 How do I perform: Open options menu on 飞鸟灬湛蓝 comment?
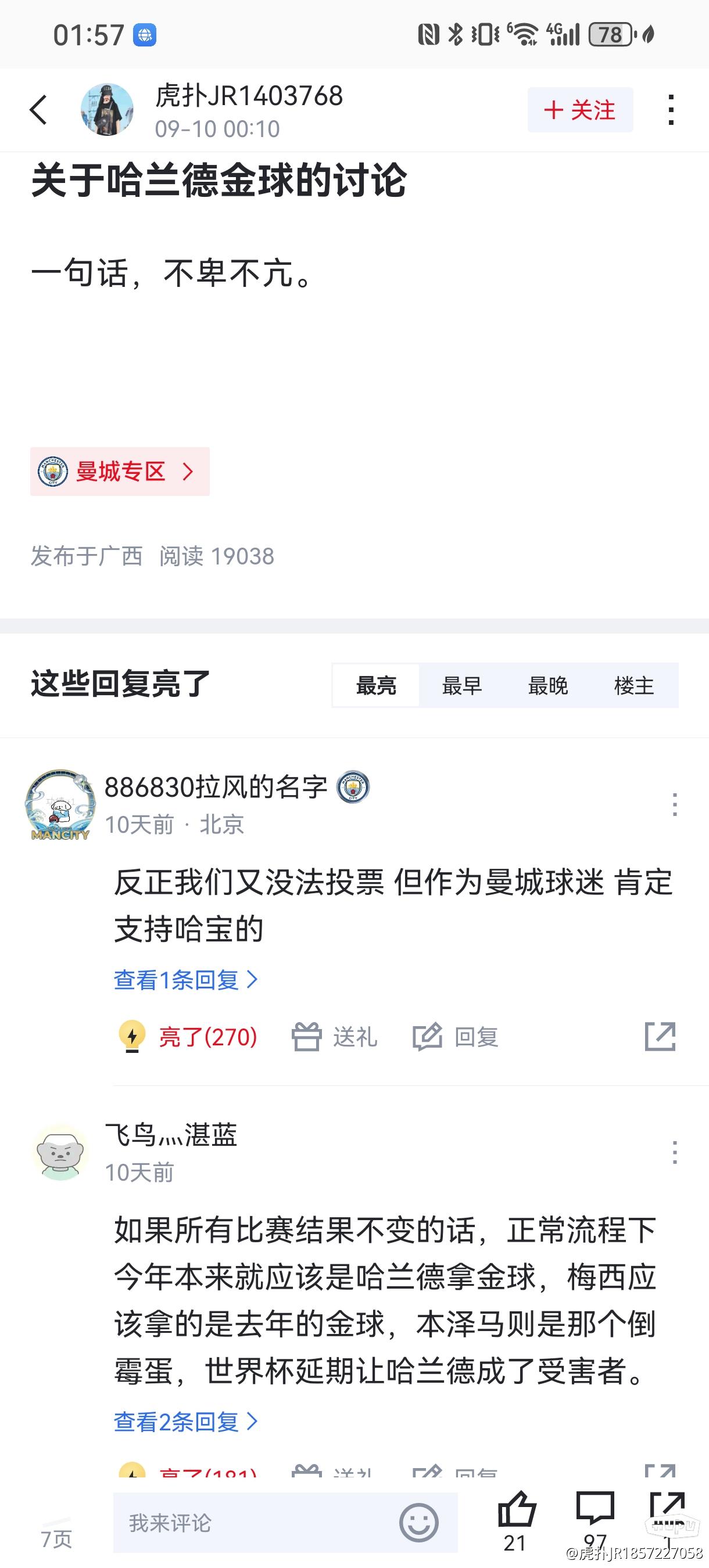tap(674, 1152)
